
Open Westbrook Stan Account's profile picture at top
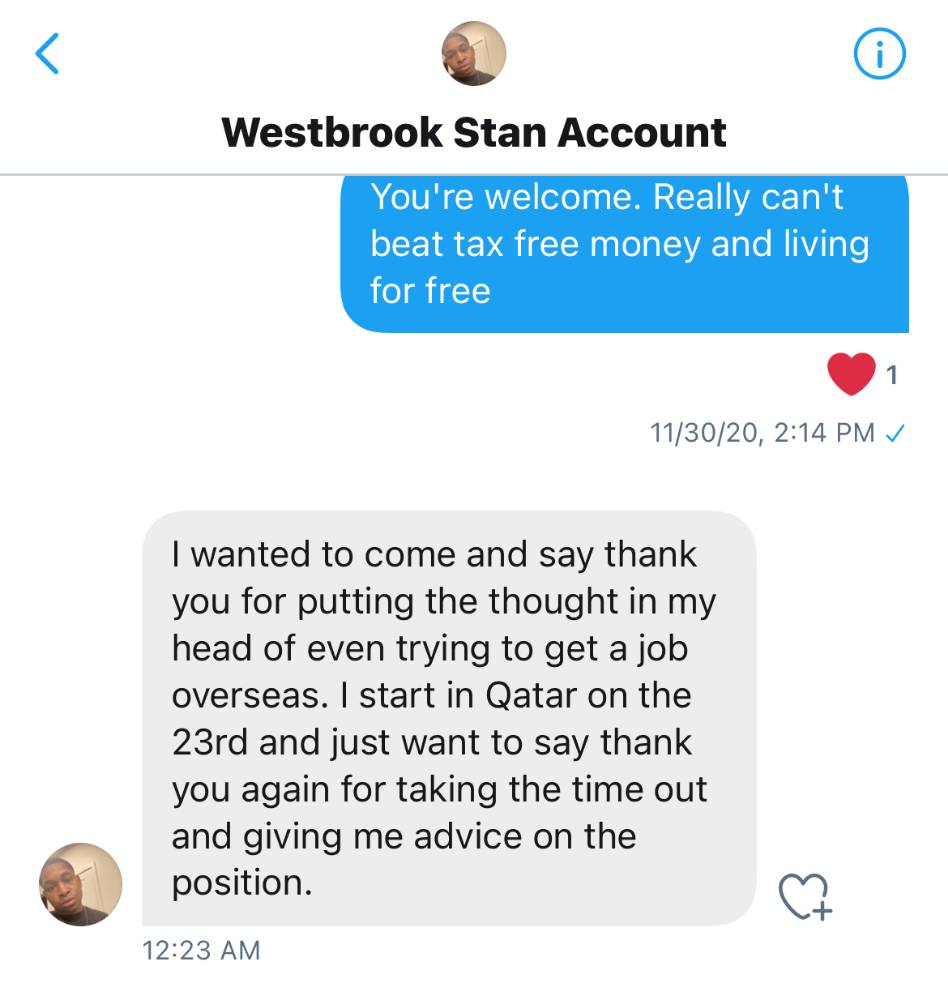pyautogui.click(x=474, y=53)
